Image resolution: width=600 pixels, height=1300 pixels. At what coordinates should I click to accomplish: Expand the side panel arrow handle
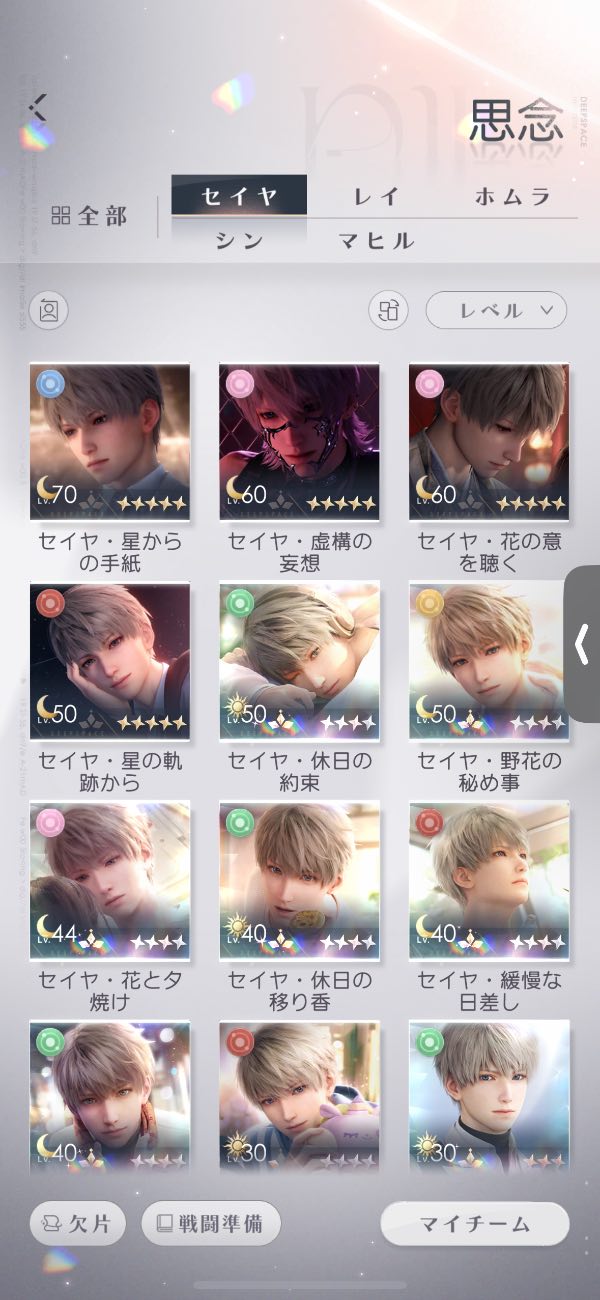click(x=582, y=645)
